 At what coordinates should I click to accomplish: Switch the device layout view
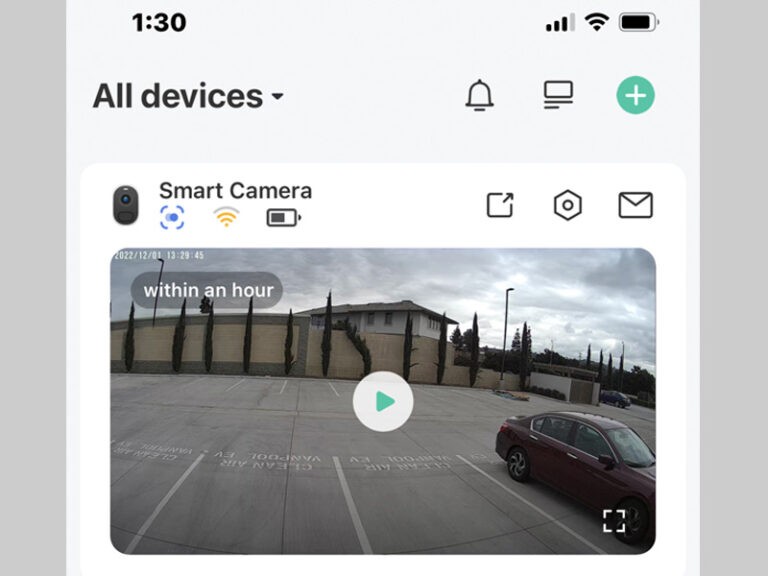tap(558, 95)
